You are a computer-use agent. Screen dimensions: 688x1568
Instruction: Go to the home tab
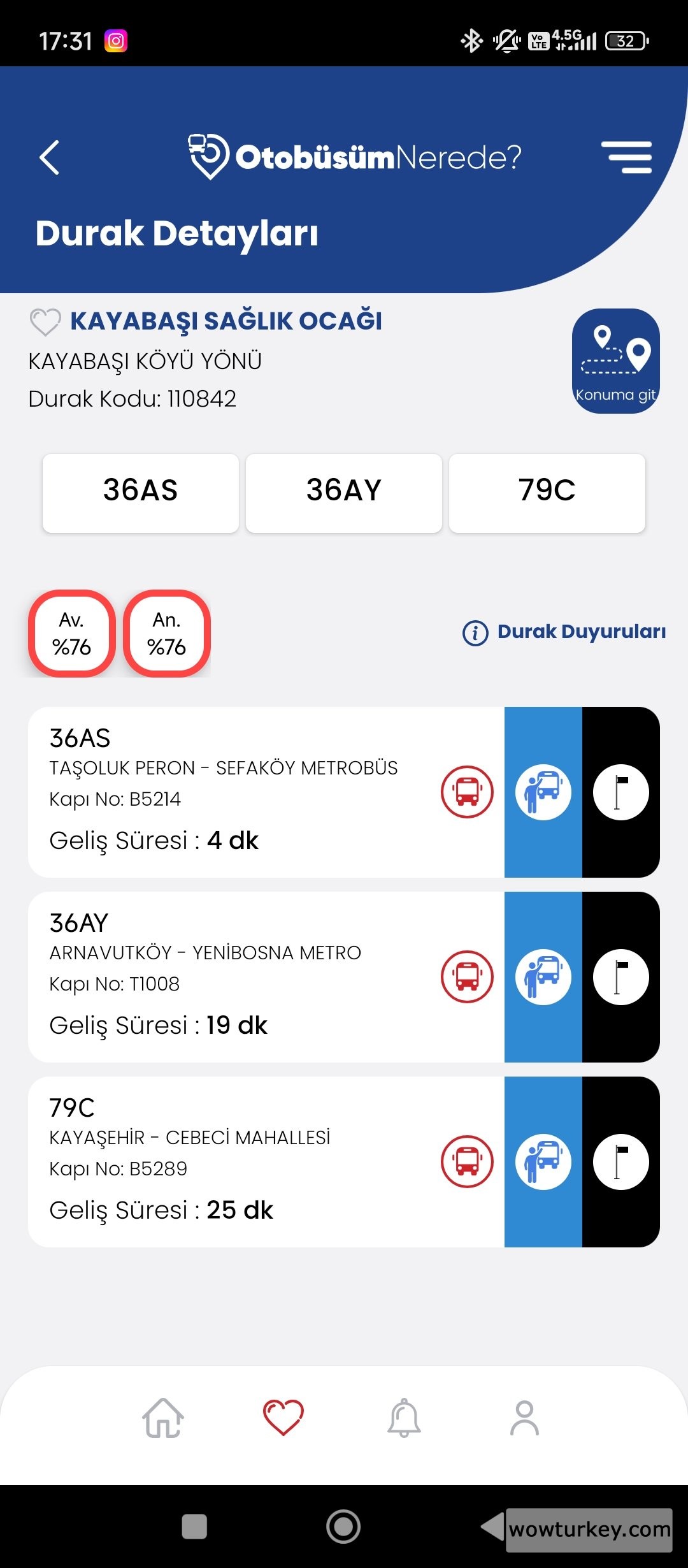point(163,1418)
